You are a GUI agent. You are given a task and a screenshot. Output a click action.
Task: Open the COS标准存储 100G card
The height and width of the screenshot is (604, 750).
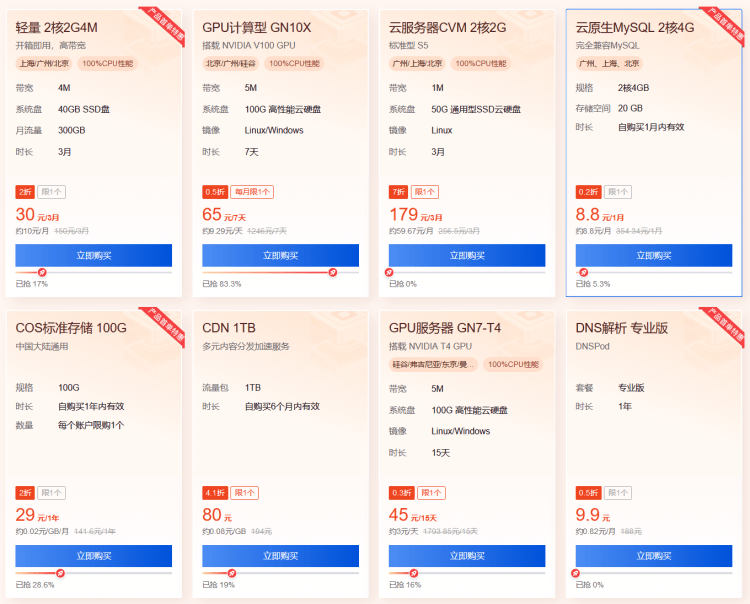click(x=71, y=328)
